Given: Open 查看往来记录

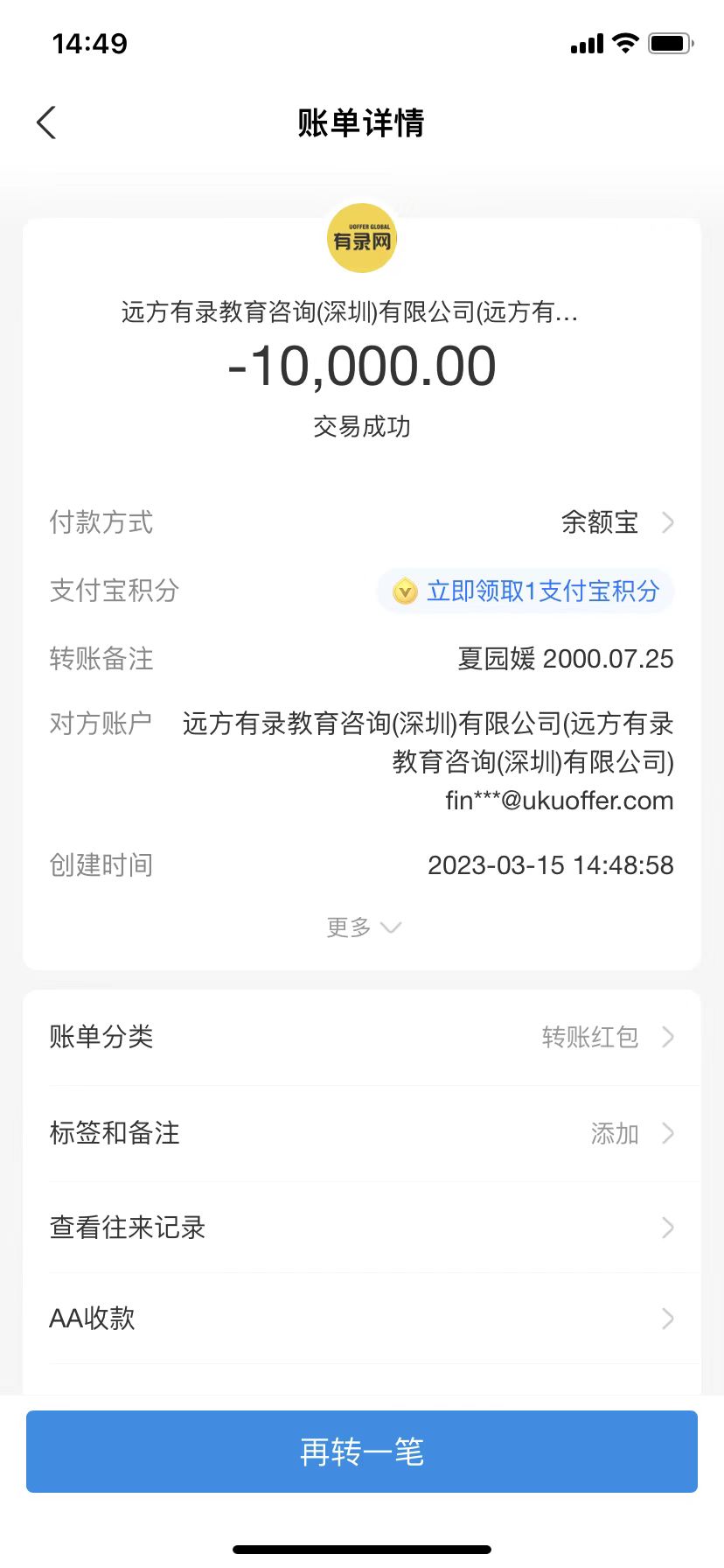Looking at the screenshot, I should pos(362,1228).
